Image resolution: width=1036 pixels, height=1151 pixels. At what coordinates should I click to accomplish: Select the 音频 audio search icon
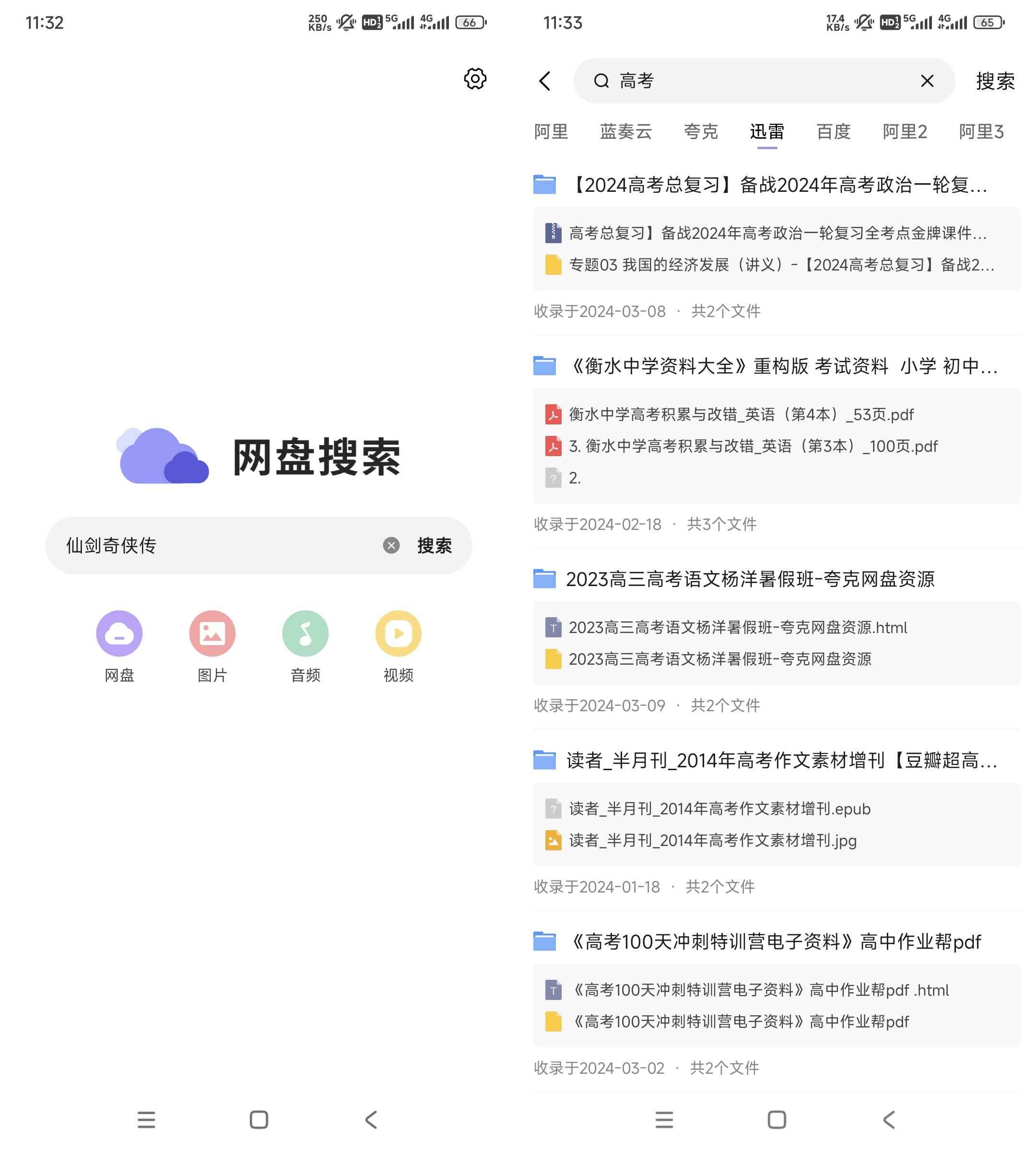click(x=305, y=633)
